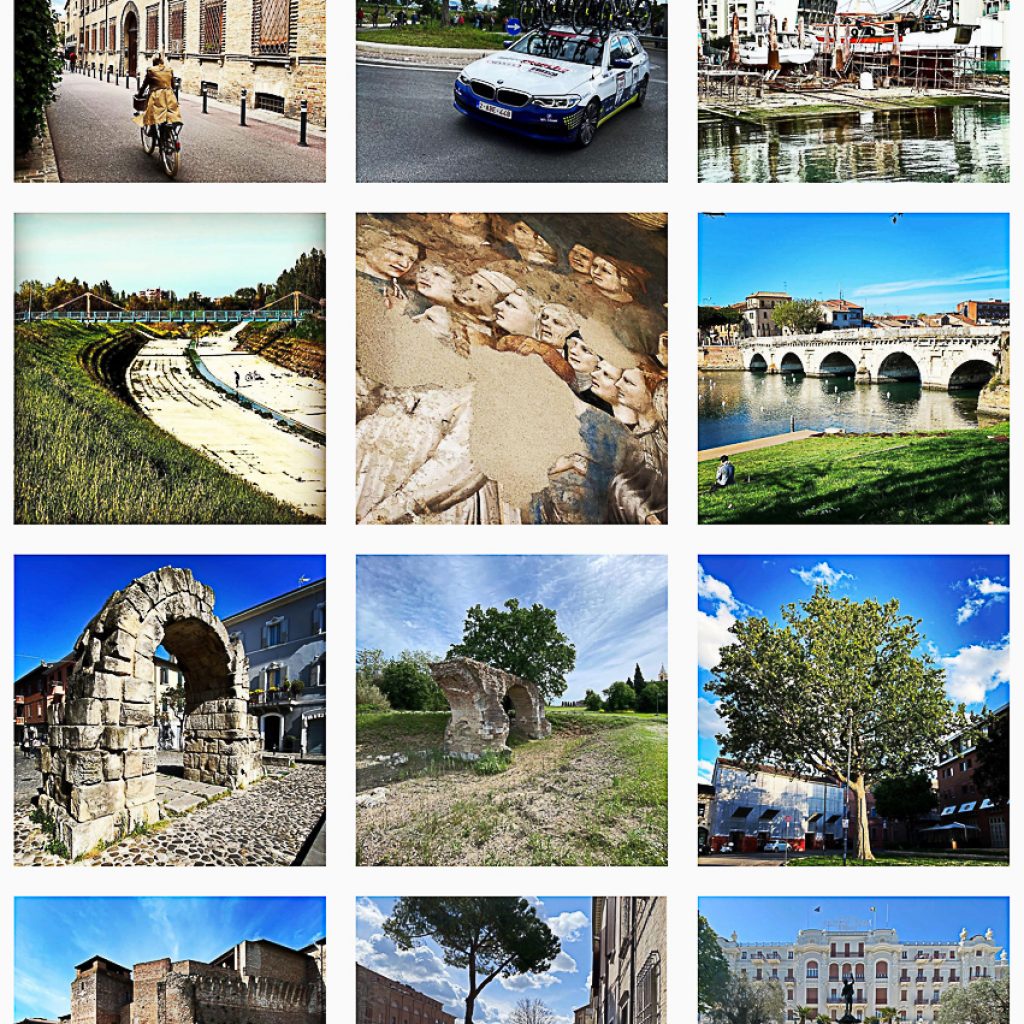Open the large tree in the square photo
Screen dimensions: 1024x1024
pyautogui.click(x=853, y=710)
